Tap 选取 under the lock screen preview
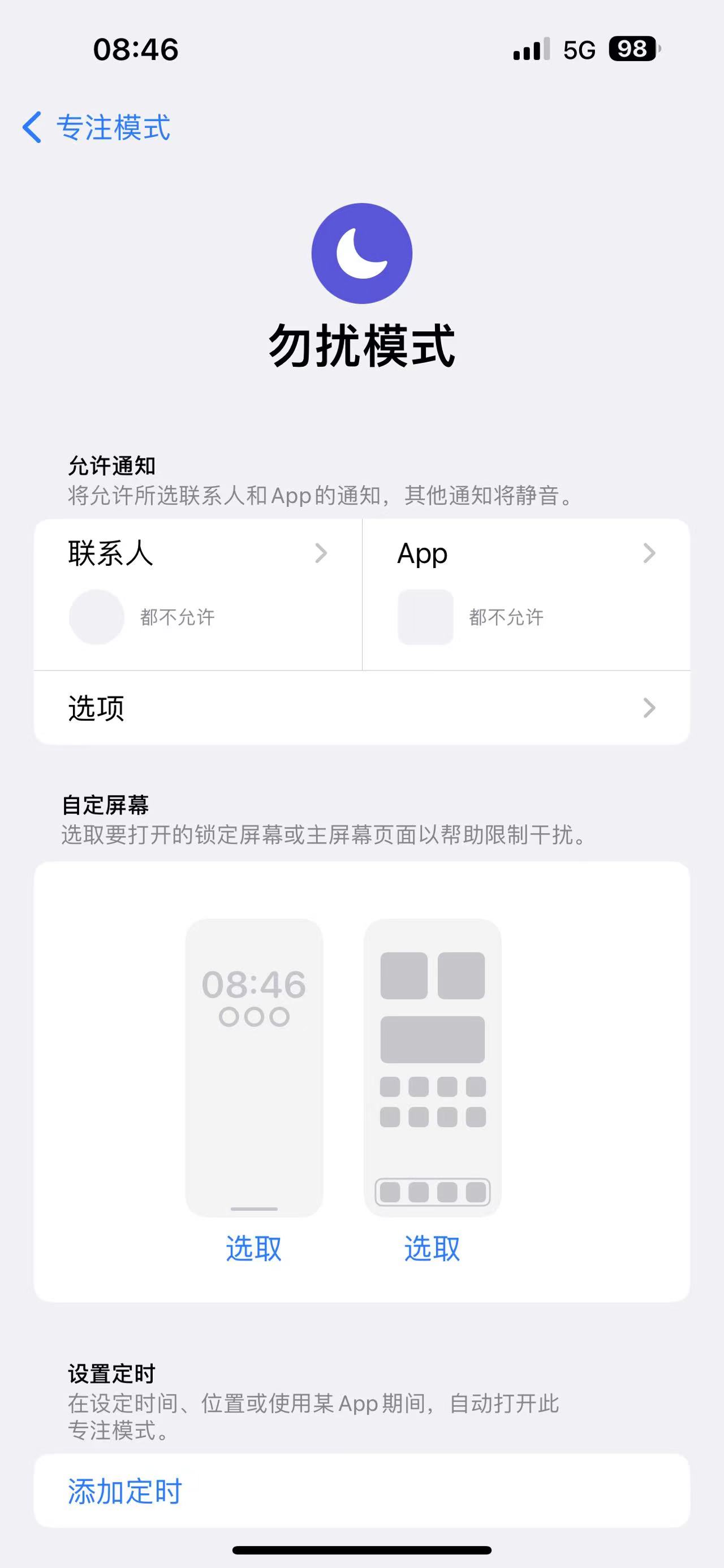This screenshot has height=1568, width=724. coord(254,1249)
